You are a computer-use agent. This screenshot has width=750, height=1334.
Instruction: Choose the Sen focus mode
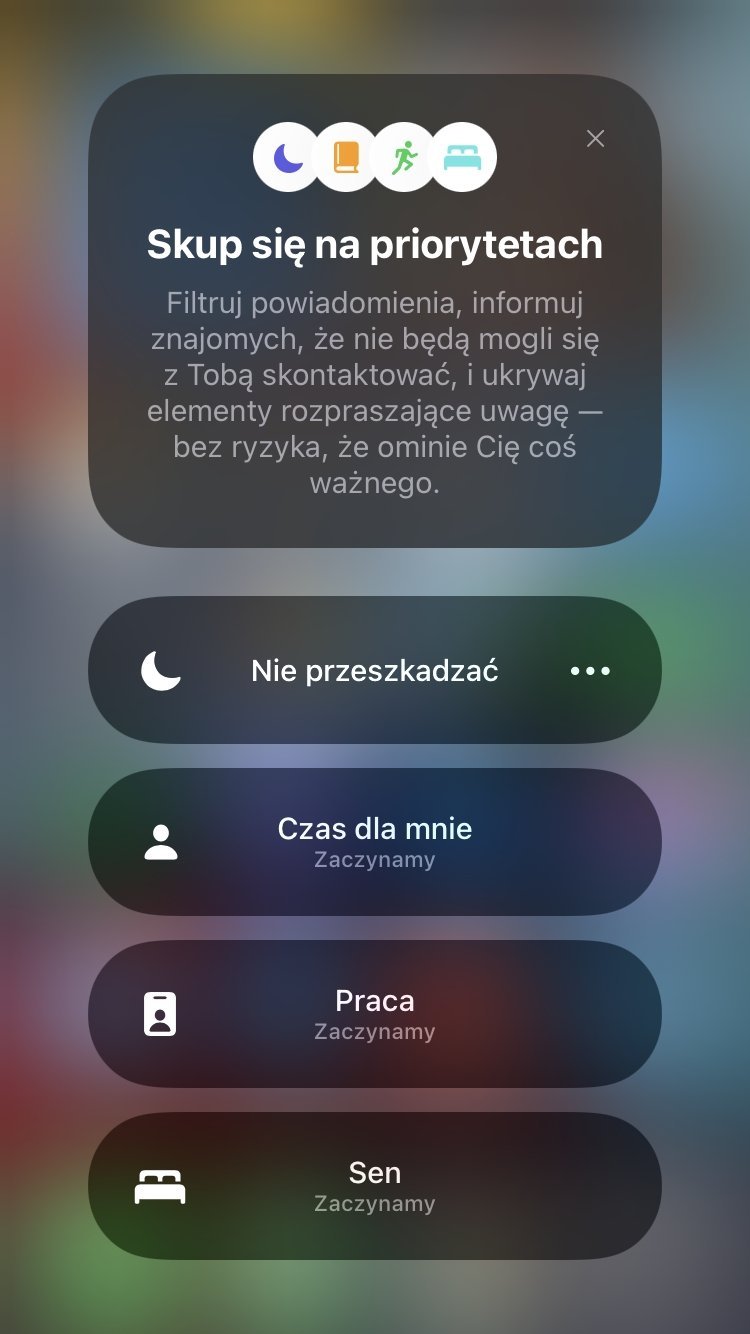click(375, 1186)
